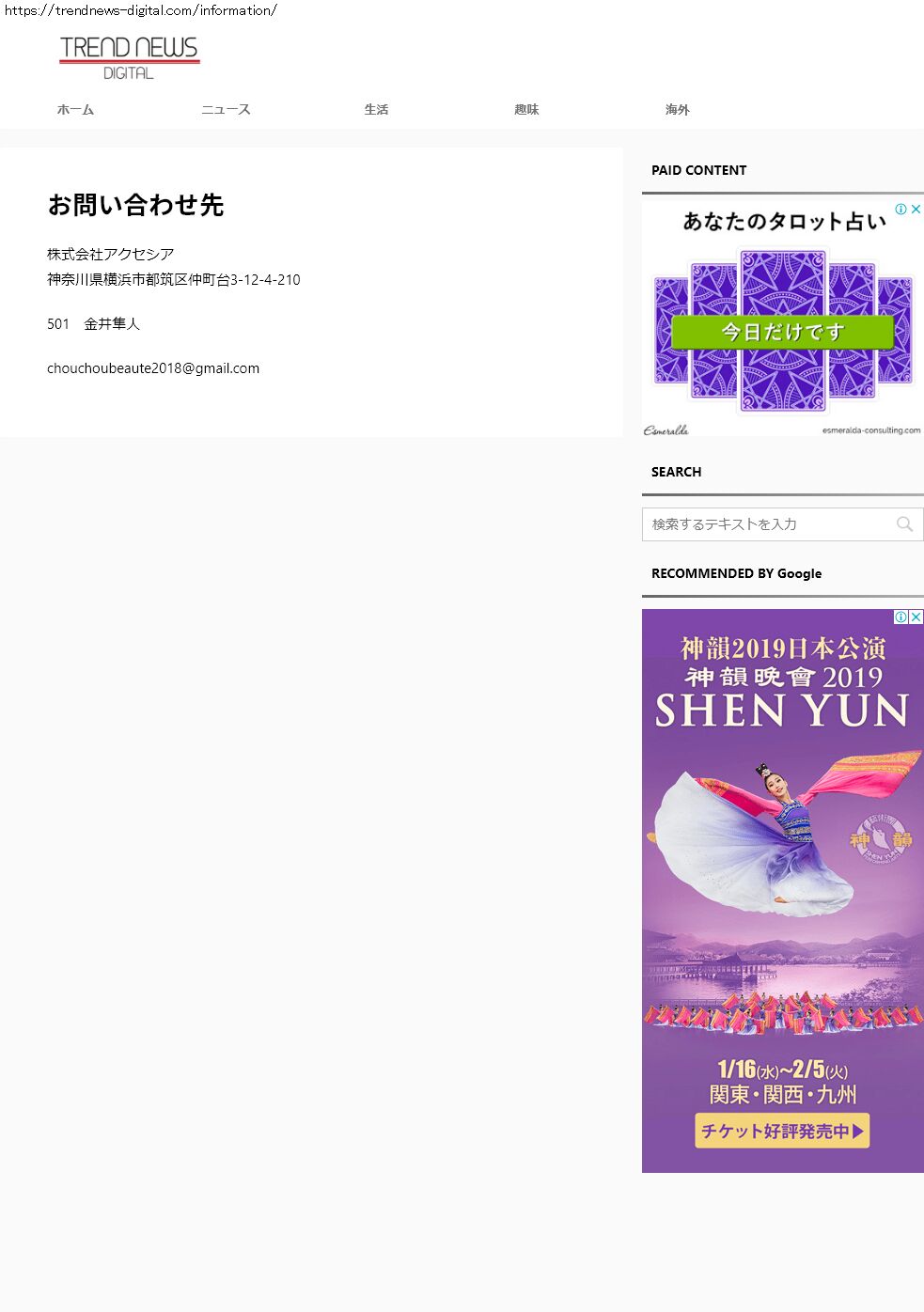The width and height of the screenshot is (924, 1312).
Task: Open the Trend News Digital home logo
Action: pos(129,57)
